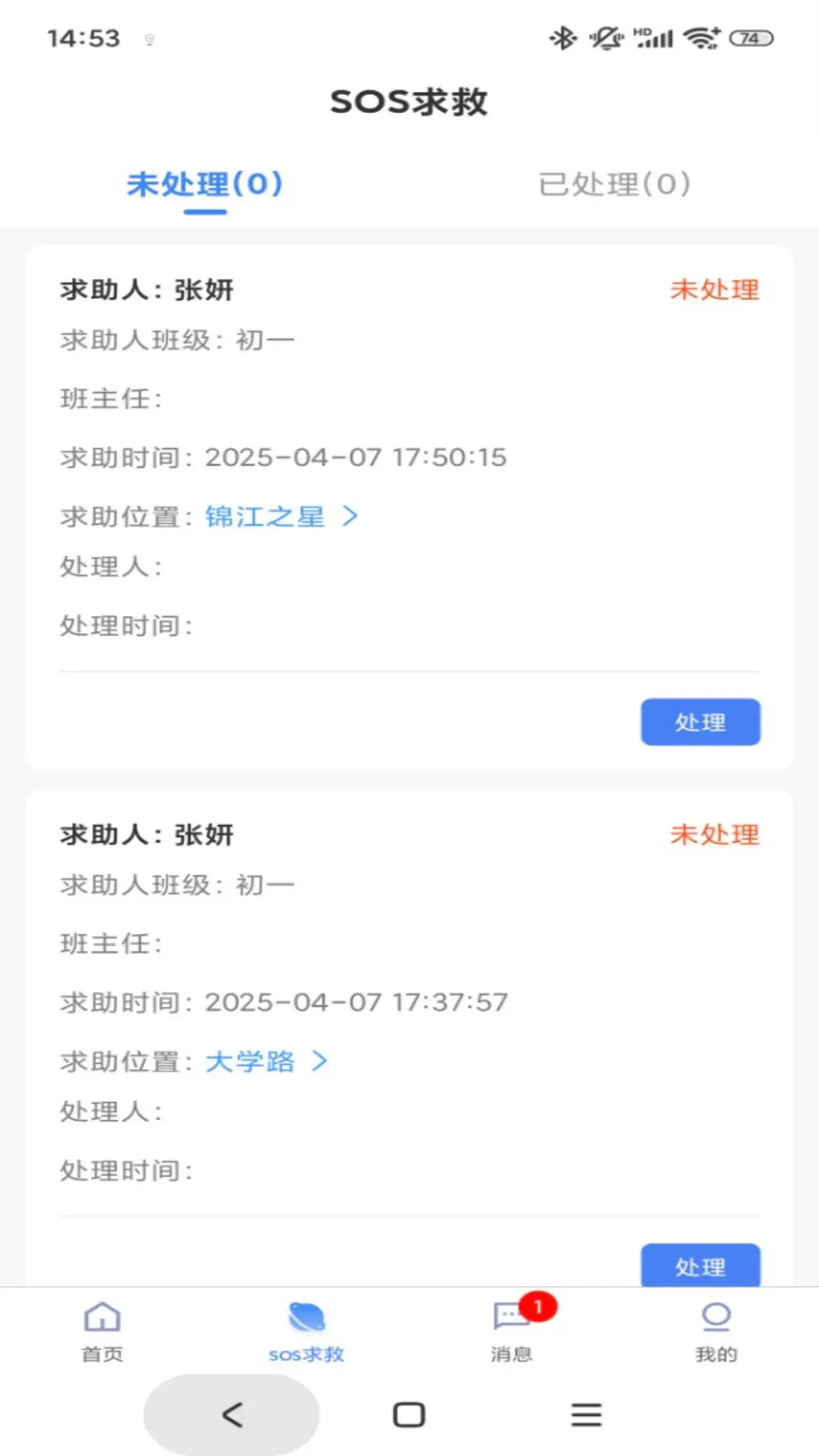Select the 未处理(0) tab

203,184
